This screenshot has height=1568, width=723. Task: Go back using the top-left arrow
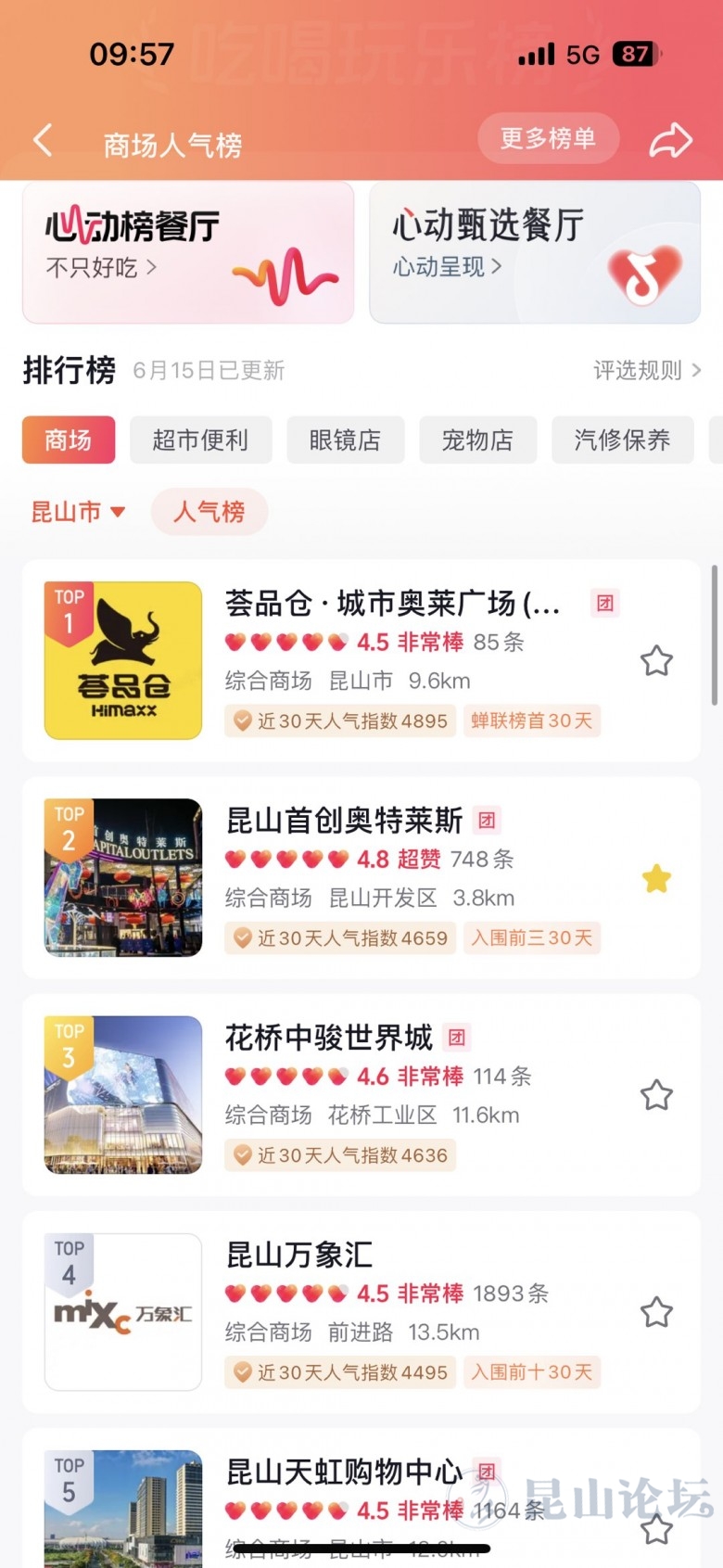(44, 142)
